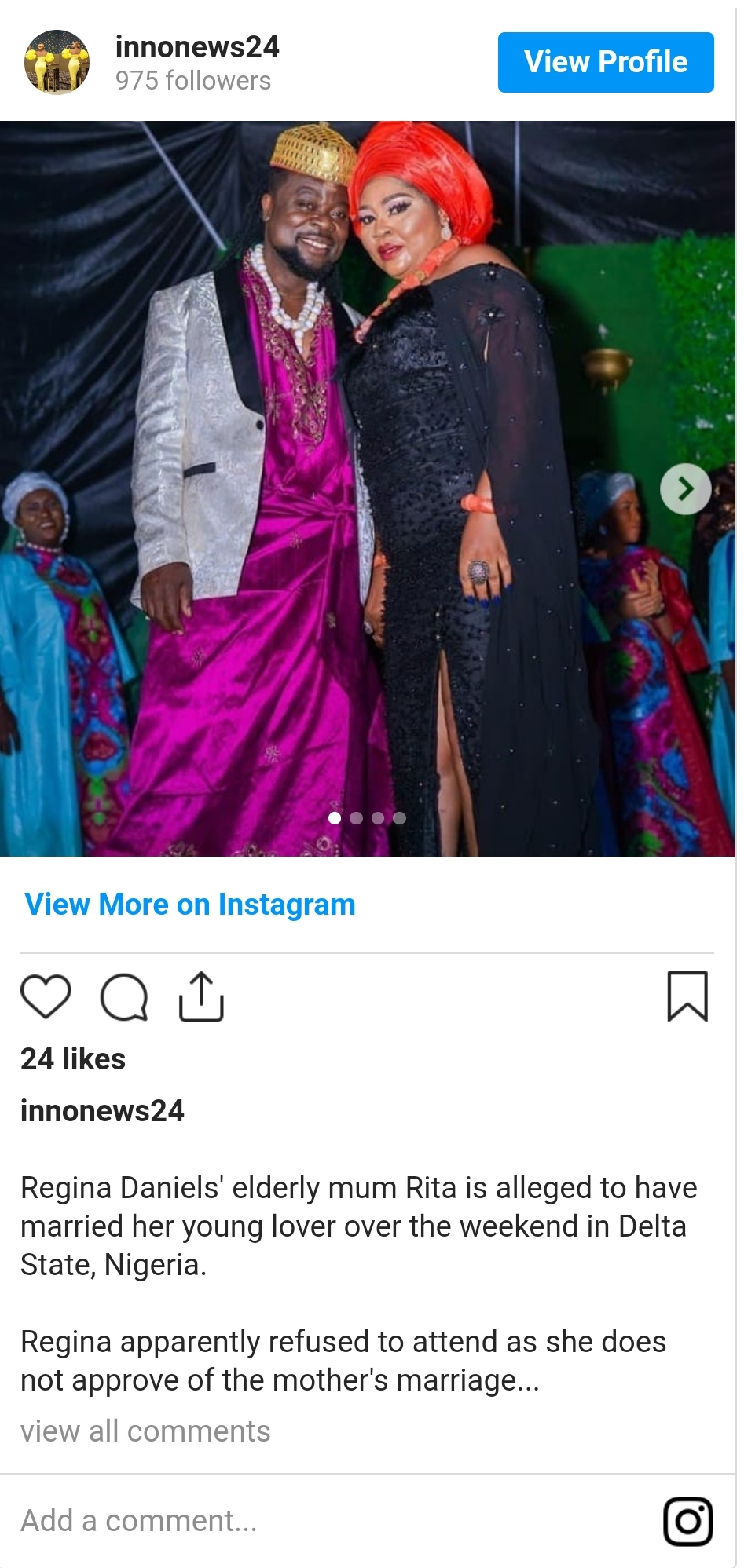Open innonews24 profile avatar

(57, 62)
